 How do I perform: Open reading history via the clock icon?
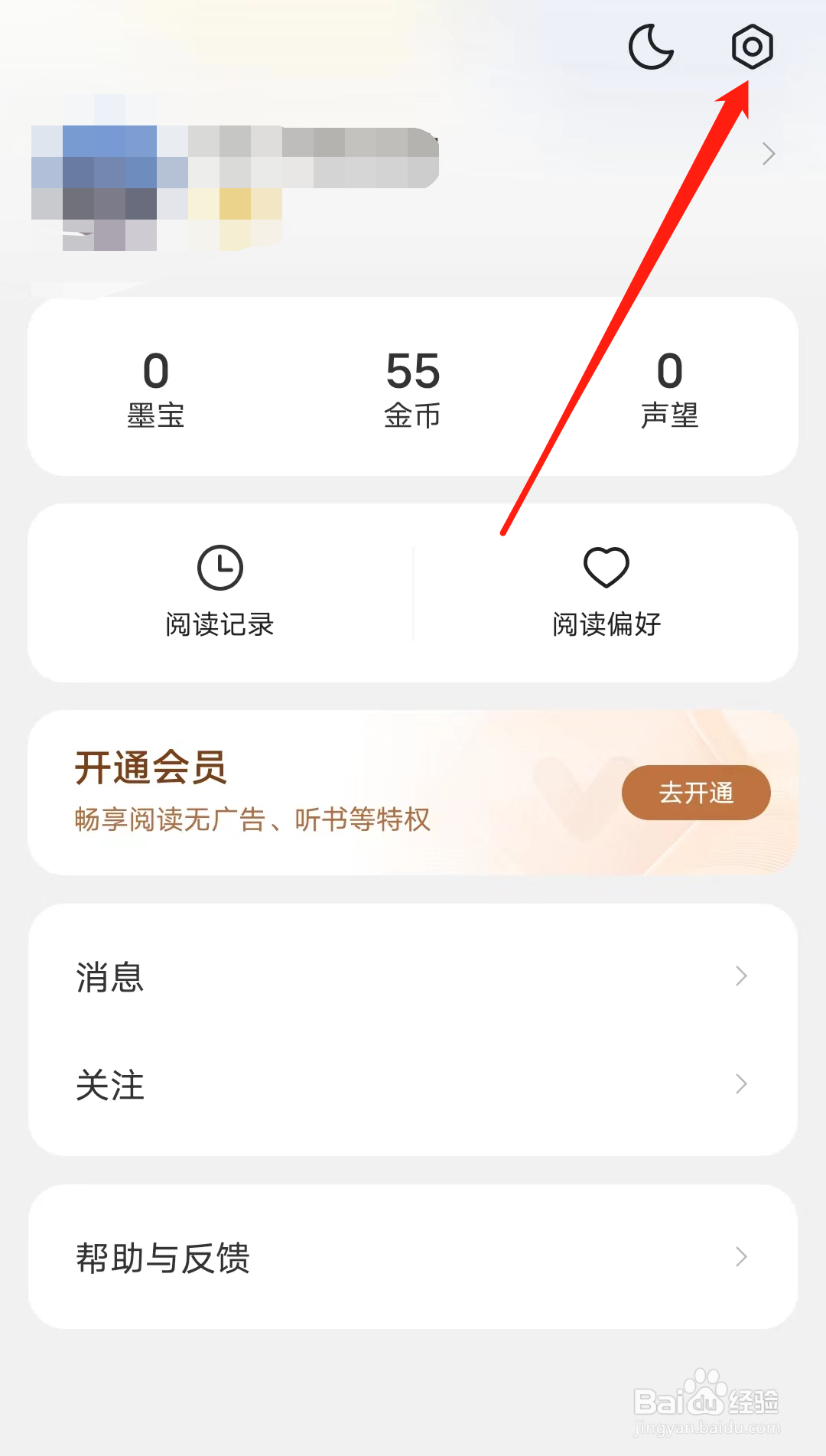[x=221, y=567]
